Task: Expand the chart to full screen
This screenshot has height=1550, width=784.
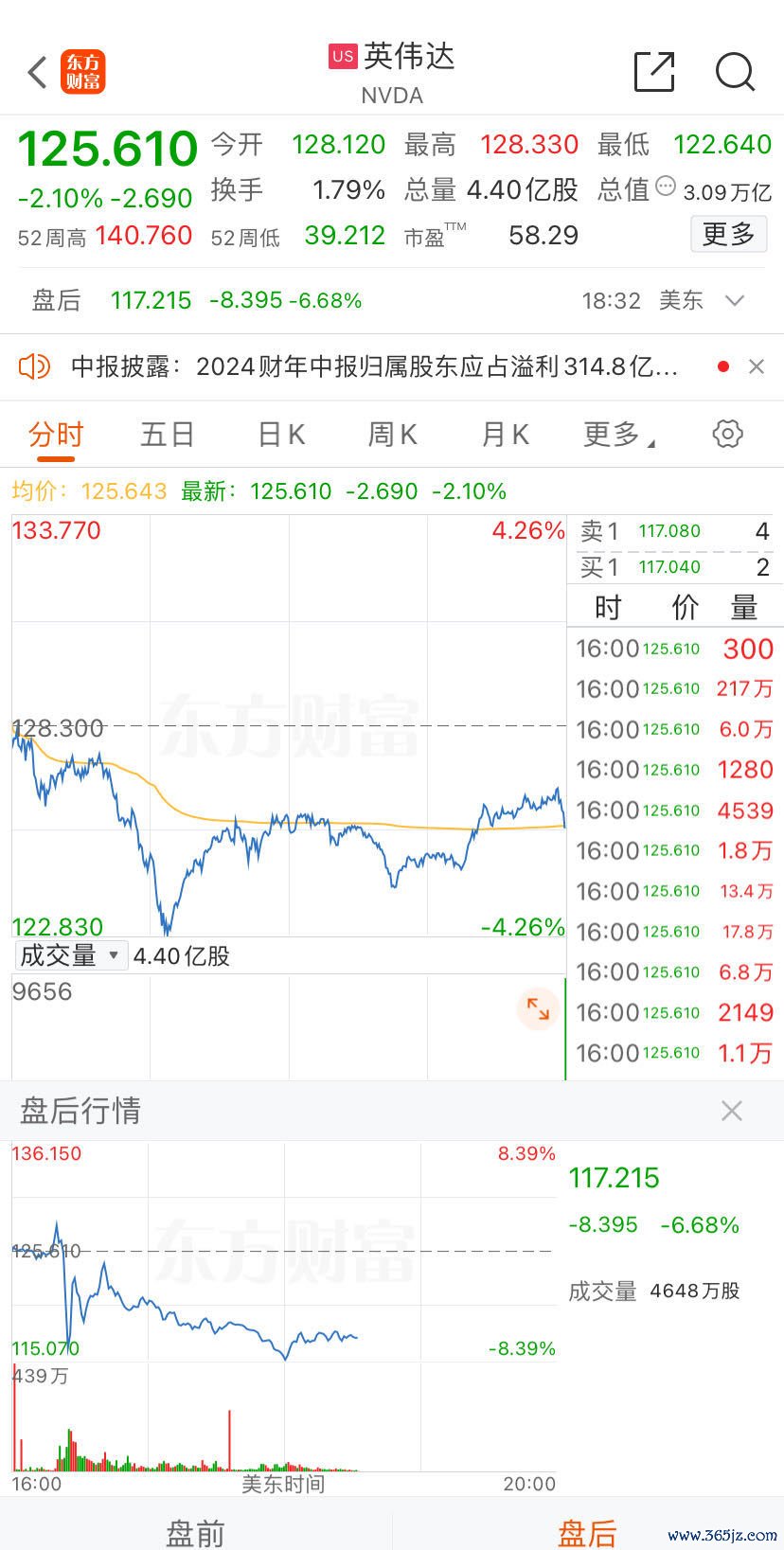Action: pos(538,1009)
